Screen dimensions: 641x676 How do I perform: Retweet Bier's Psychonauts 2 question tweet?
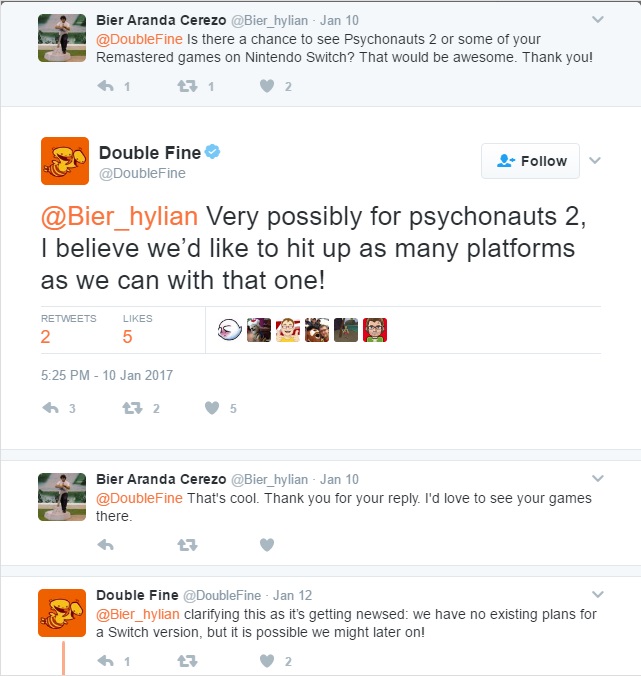click(x=186, y=86)
